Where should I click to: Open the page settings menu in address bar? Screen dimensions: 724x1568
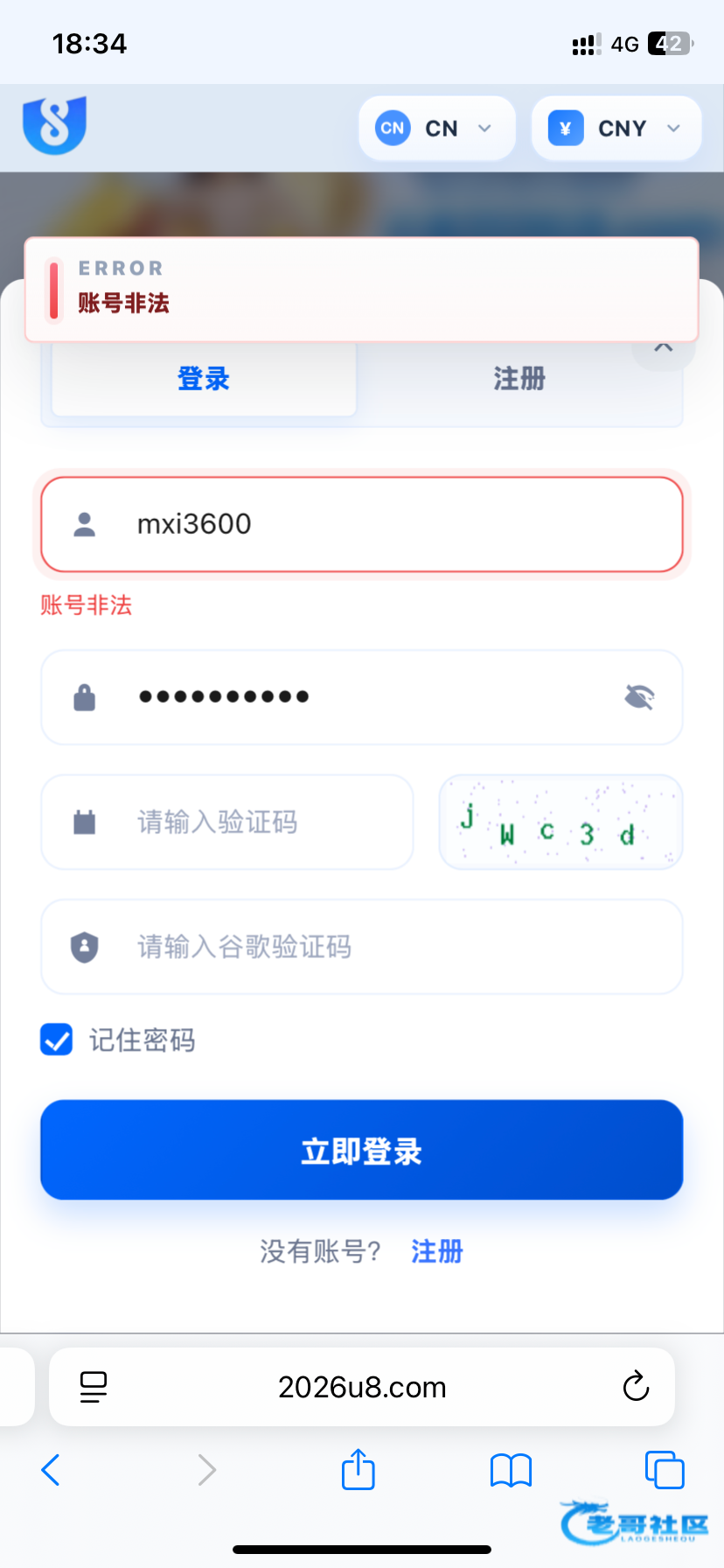point(94,1387)
